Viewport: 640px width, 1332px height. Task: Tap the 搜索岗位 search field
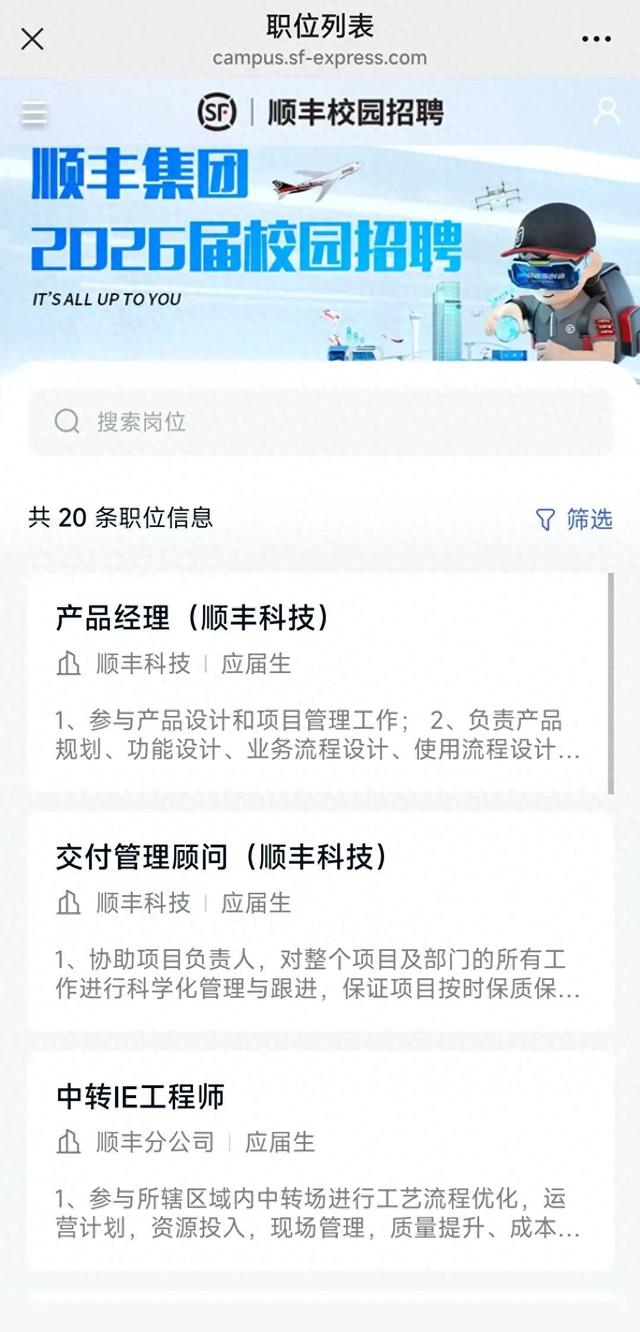click(x=320, y=421)
